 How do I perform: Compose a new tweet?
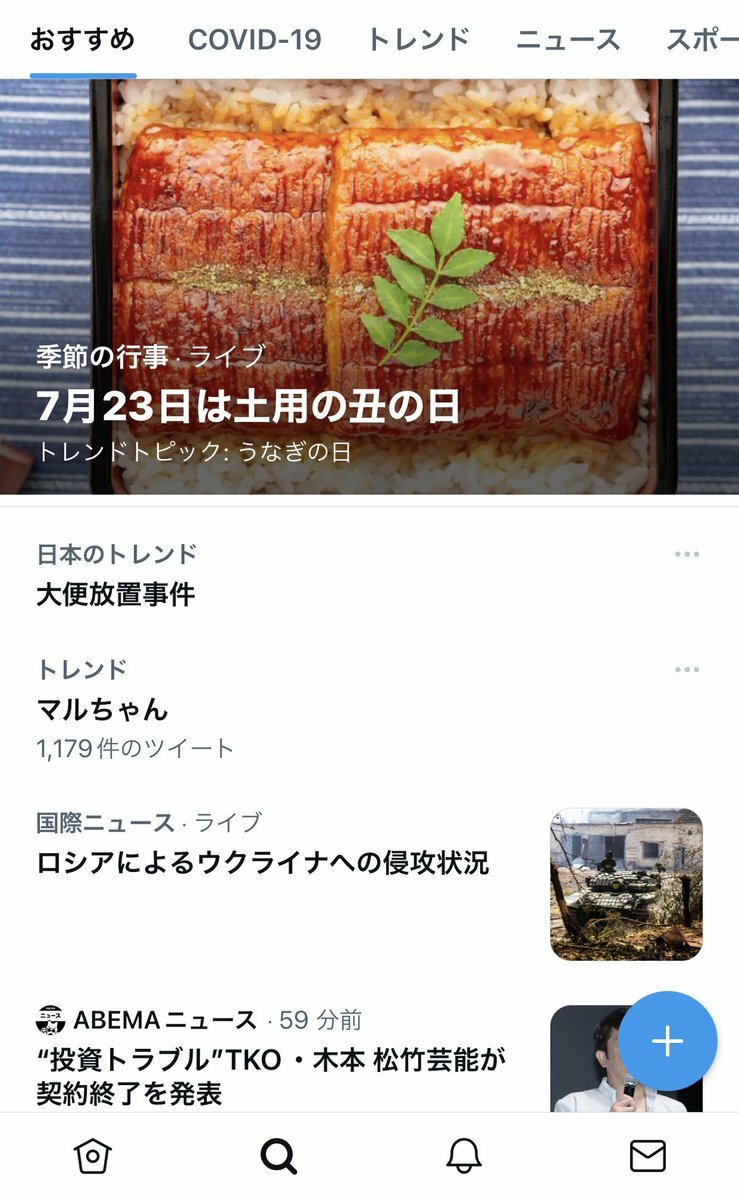click(667, 1041)
